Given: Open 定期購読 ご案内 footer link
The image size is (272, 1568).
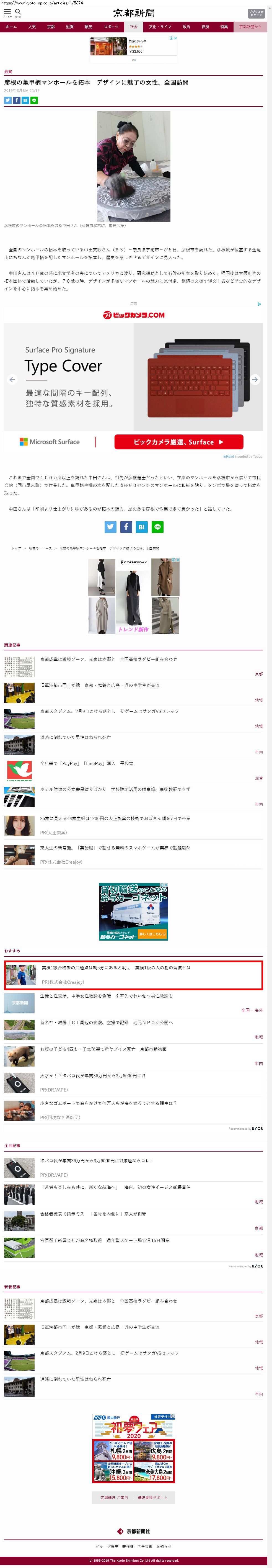Looking at the screenshot, I should pyautogui.click(x=114, y=1497).
